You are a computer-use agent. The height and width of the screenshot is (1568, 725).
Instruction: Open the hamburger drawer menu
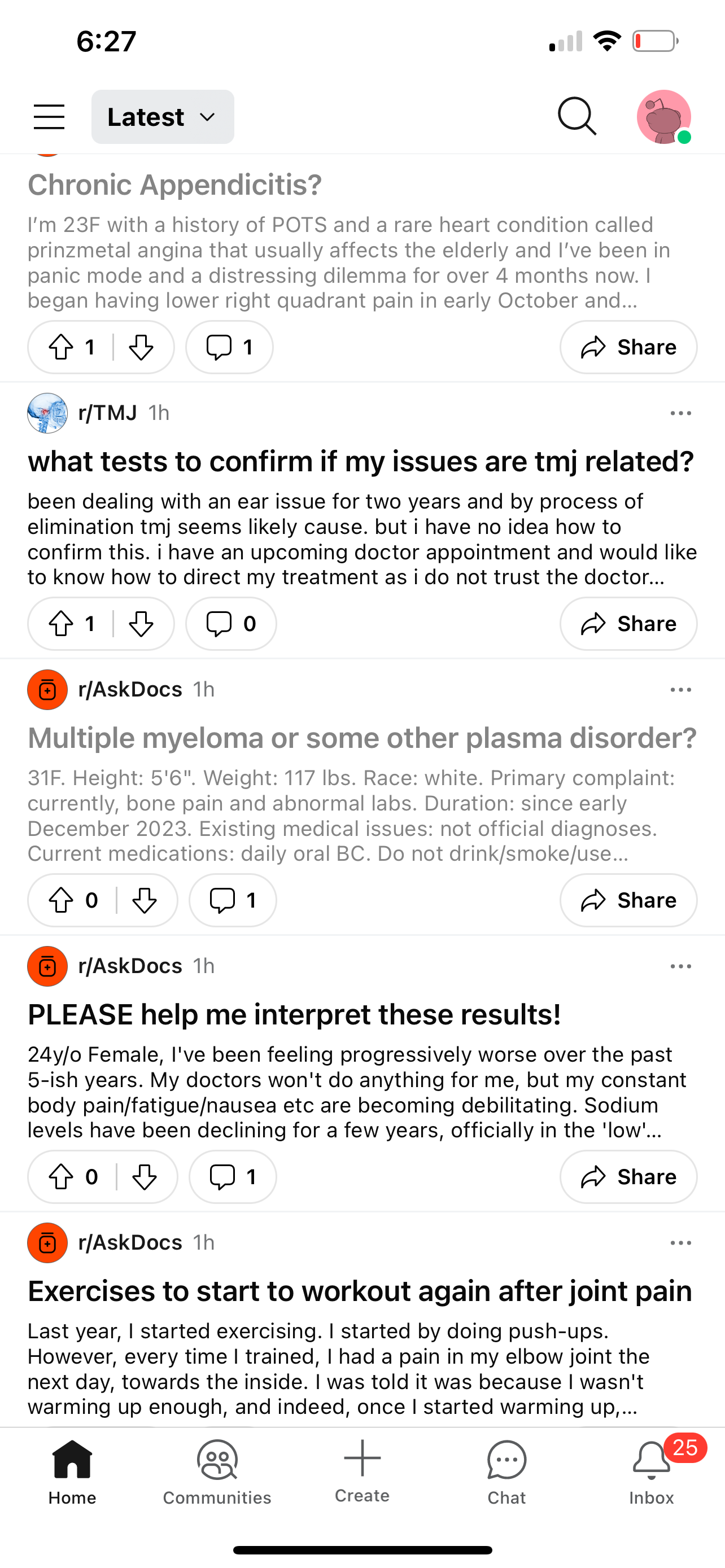click(49, 117)
